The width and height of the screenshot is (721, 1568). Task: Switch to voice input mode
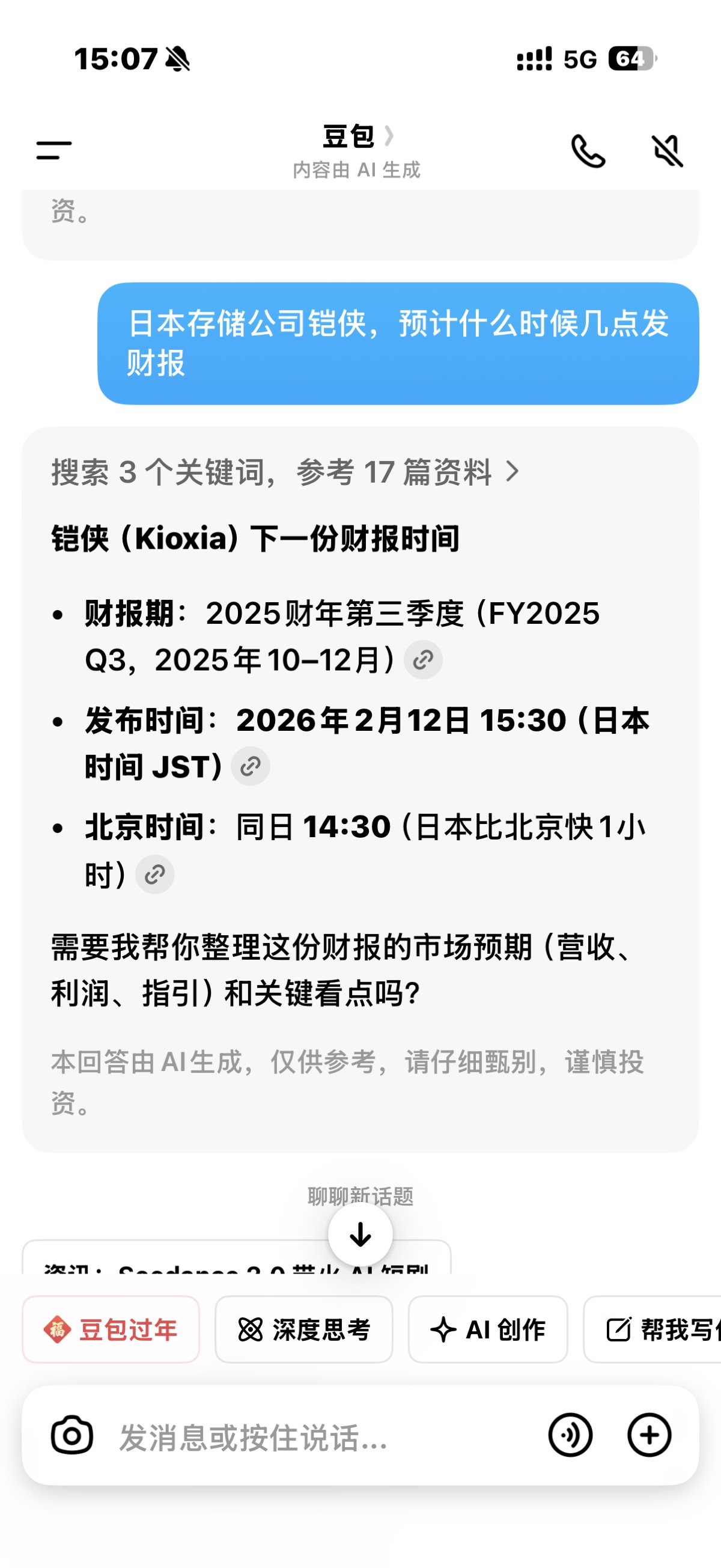tap(570, 1435)
